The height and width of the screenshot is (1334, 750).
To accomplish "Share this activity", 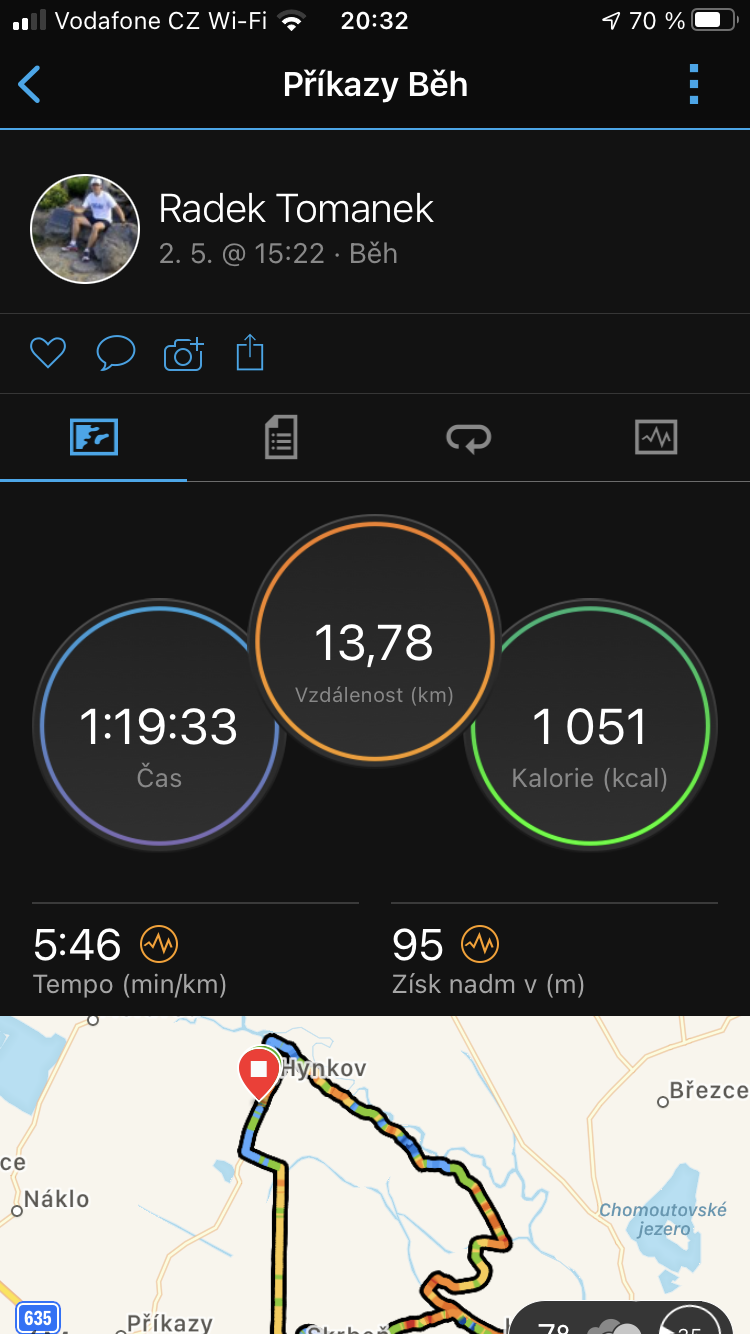I will (250, 352).
